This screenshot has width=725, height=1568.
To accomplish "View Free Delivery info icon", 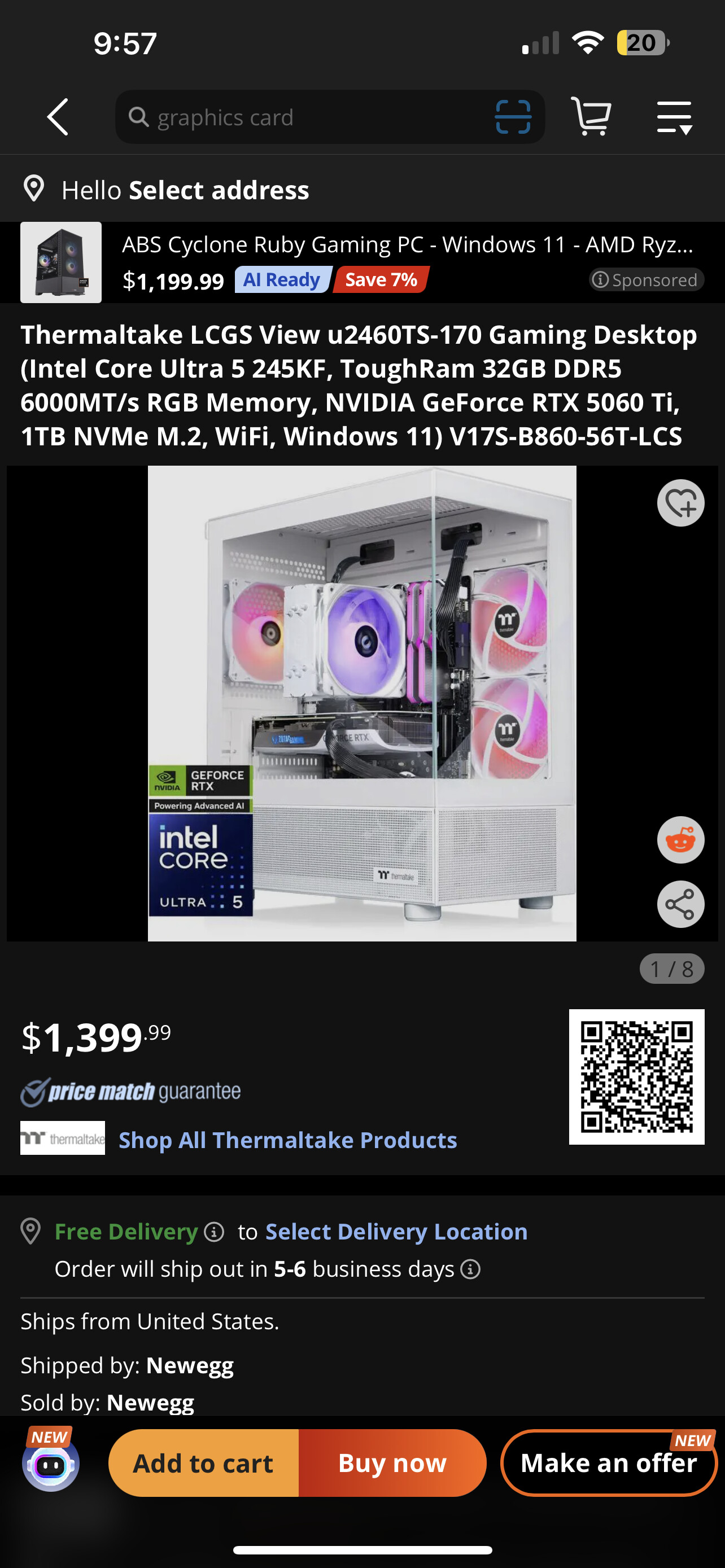I will point(213,1232).
